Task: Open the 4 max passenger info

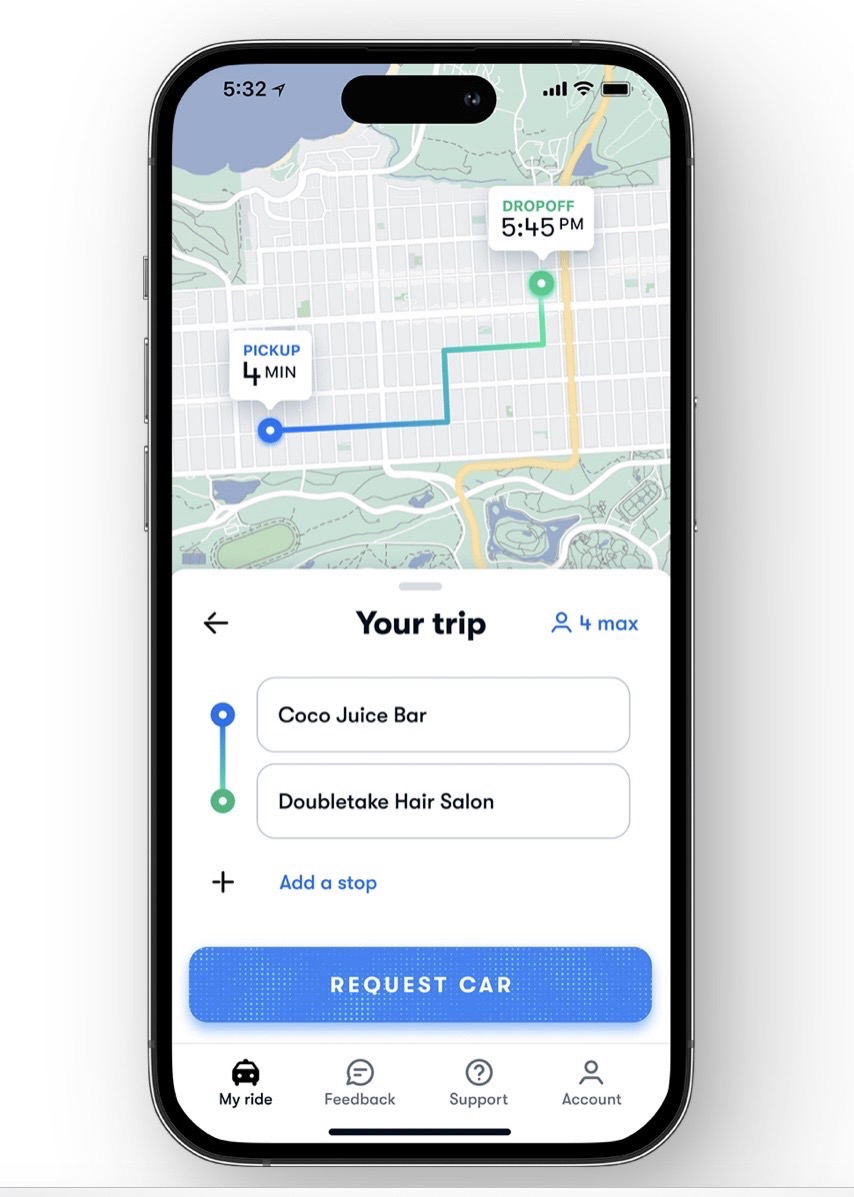Action: 595,623
